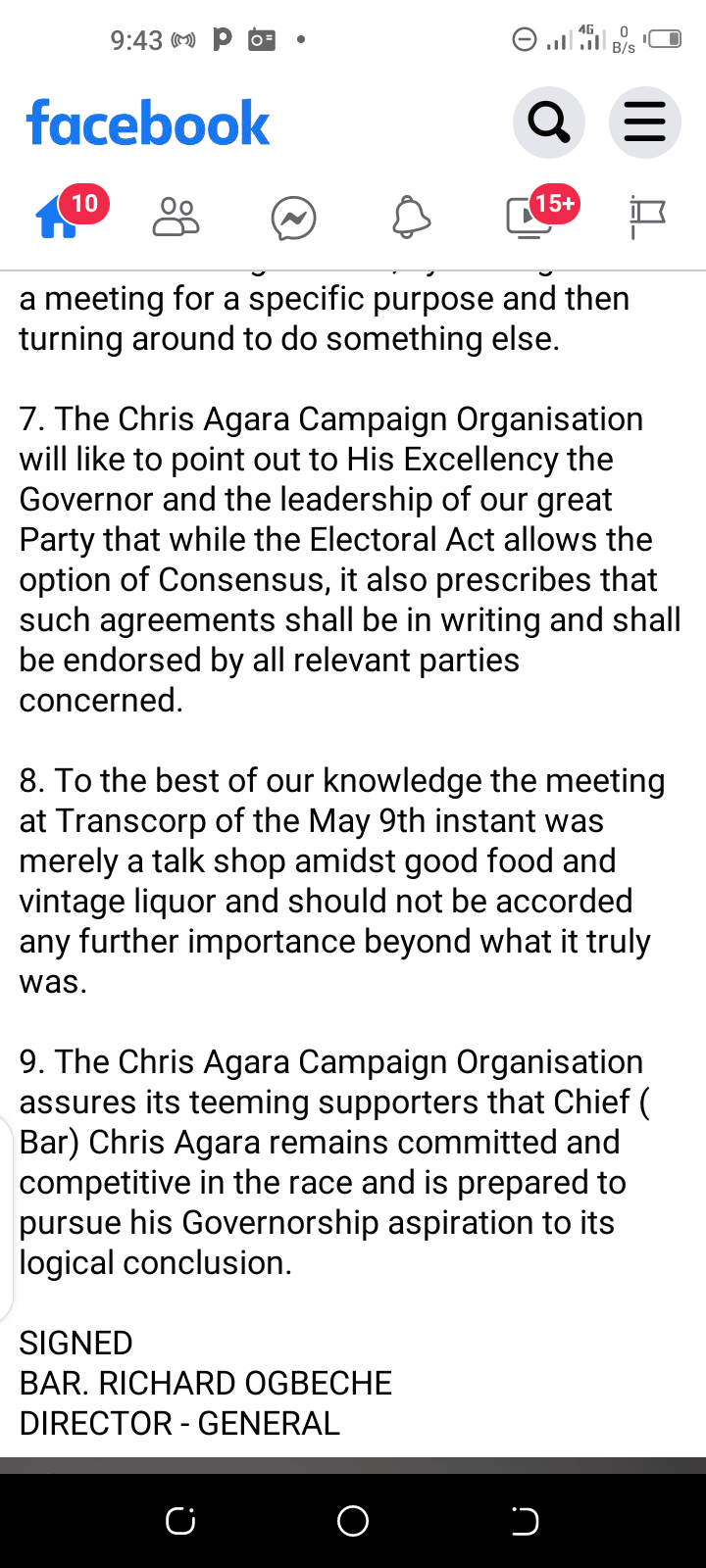The image size is (706, 1568).
Task: Open the hamburger menu
Action: tap(644, 123)
